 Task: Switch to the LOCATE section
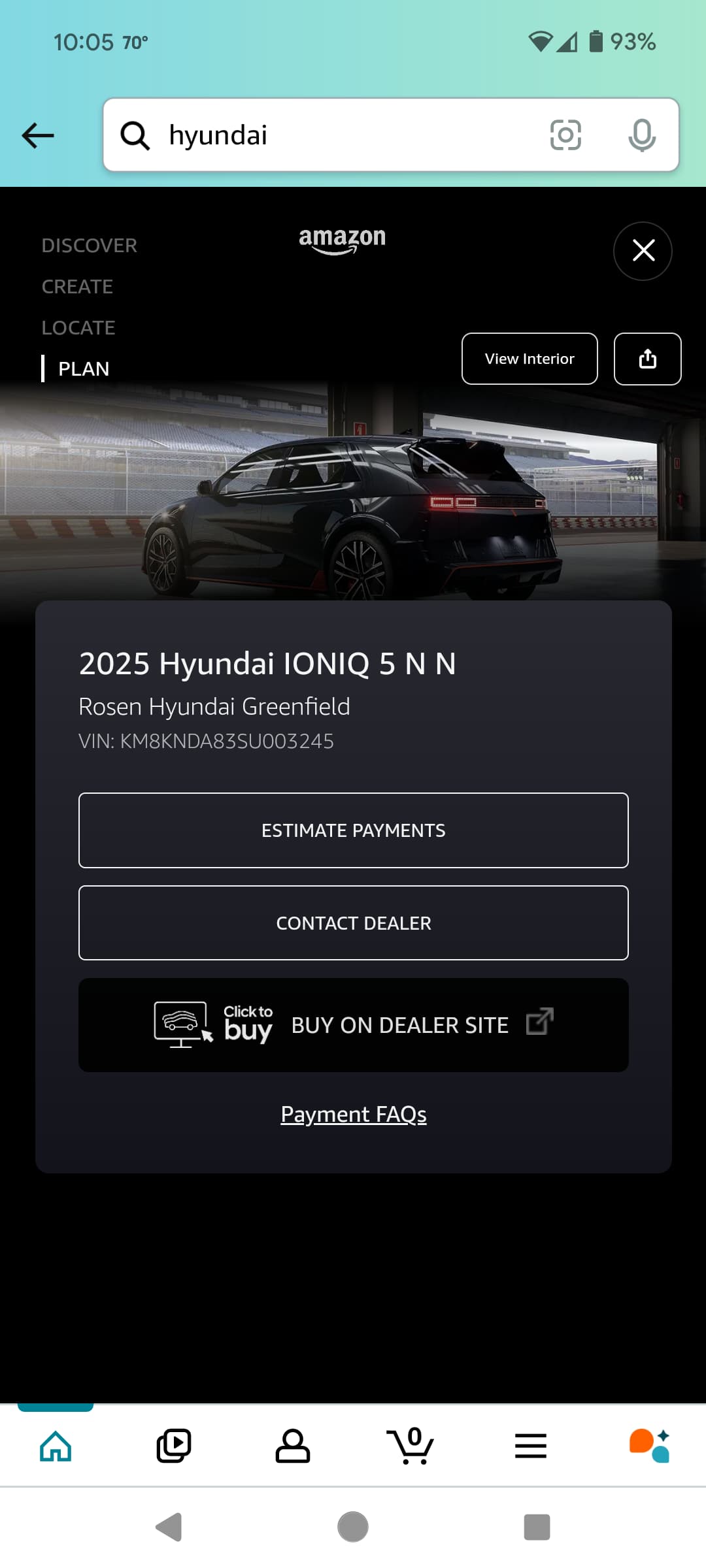(x=78, y=328)
